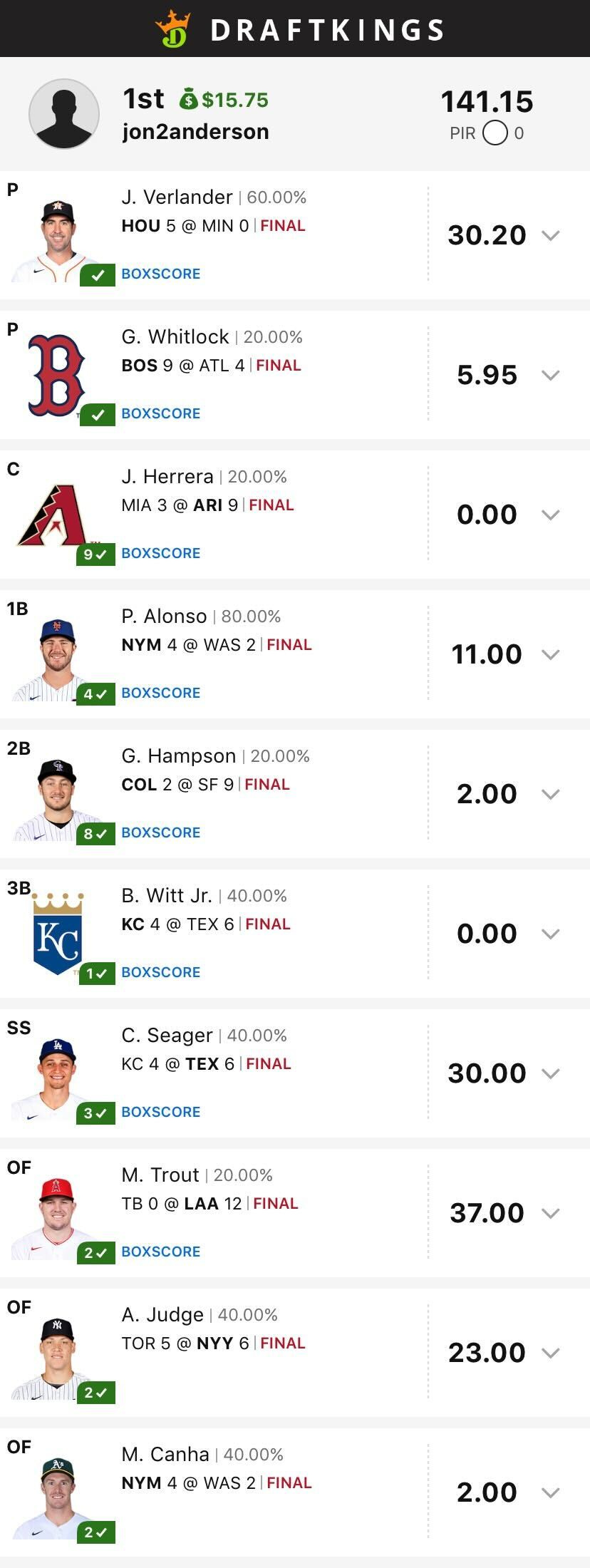Expand P. Alonso's 11.00 score details
The image size is (590, 1568).
[550, 654]
